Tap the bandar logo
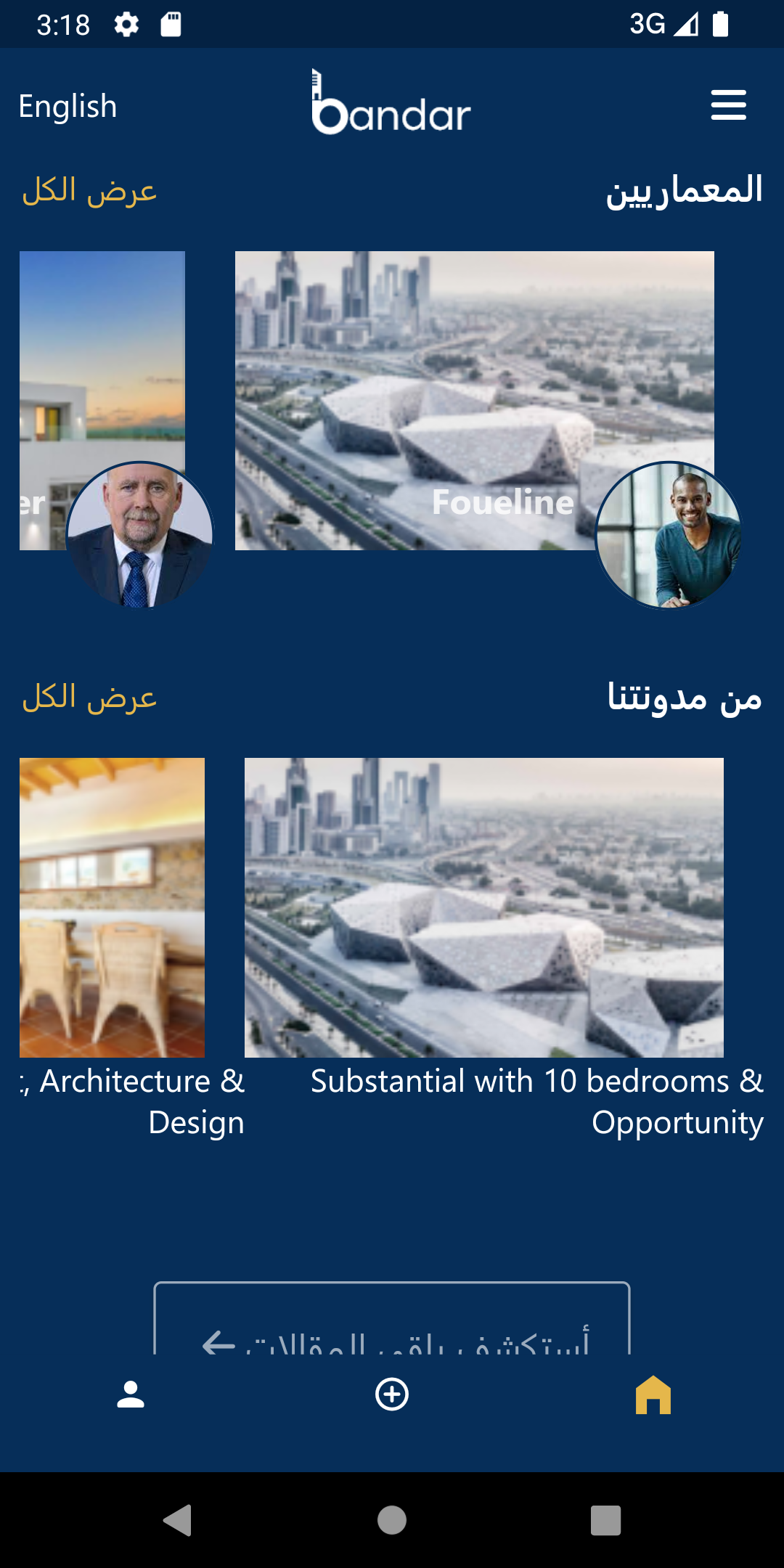The width and height of the screenshot is (784, 1568). pos(391,107)
